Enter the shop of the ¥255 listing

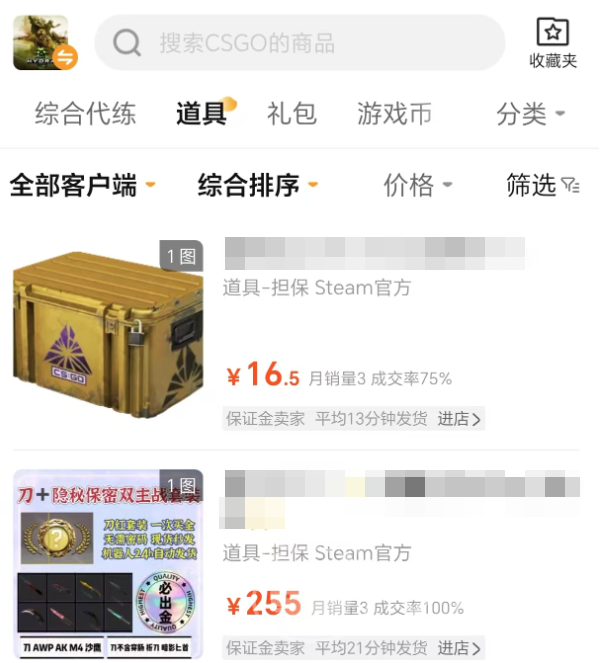[x=460, y=647]
